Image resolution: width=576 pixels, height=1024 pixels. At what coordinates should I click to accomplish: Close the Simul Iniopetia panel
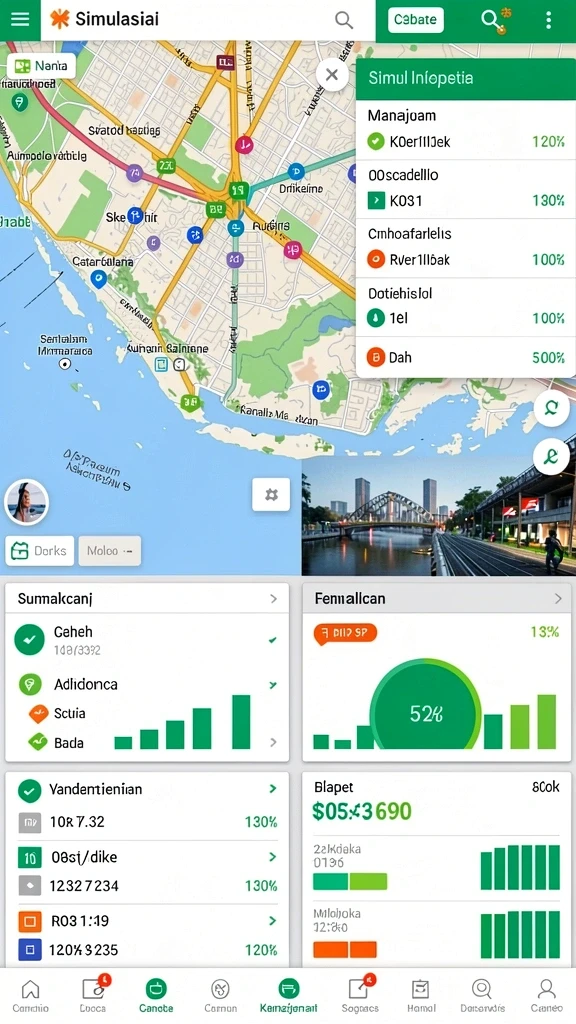[332, 74]
